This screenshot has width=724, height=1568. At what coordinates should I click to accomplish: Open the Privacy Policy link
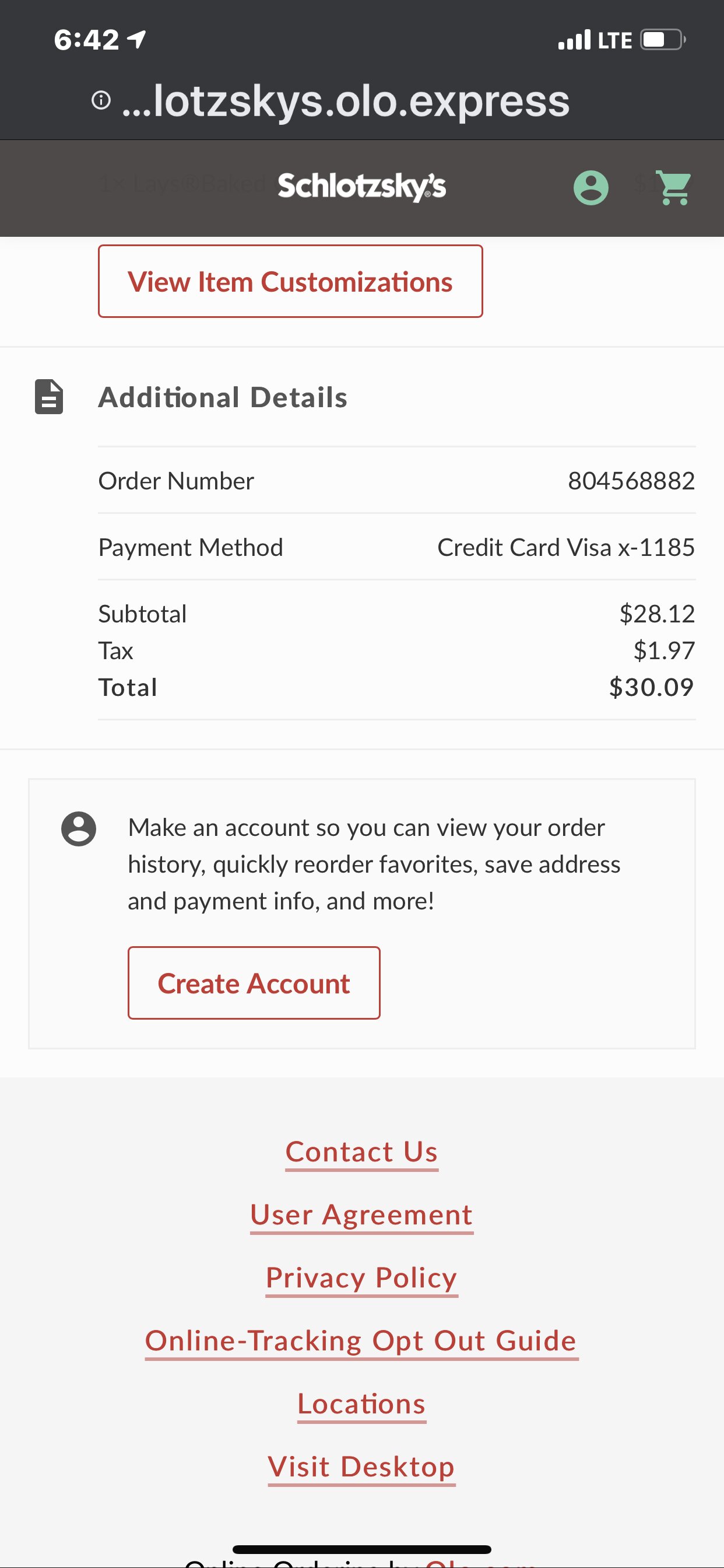pos(362,1277)
